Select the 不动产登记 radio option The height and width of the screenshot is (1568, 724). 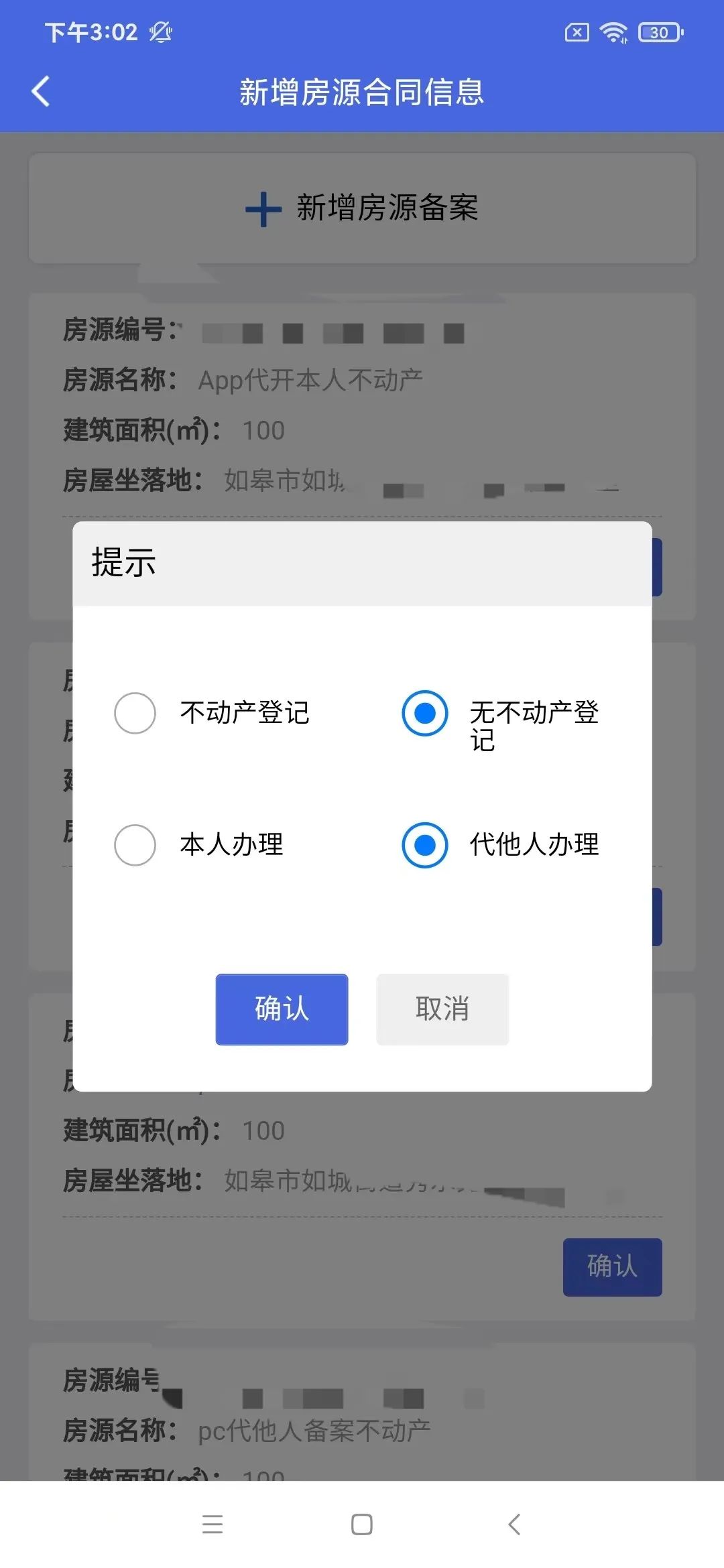(135, 713)
